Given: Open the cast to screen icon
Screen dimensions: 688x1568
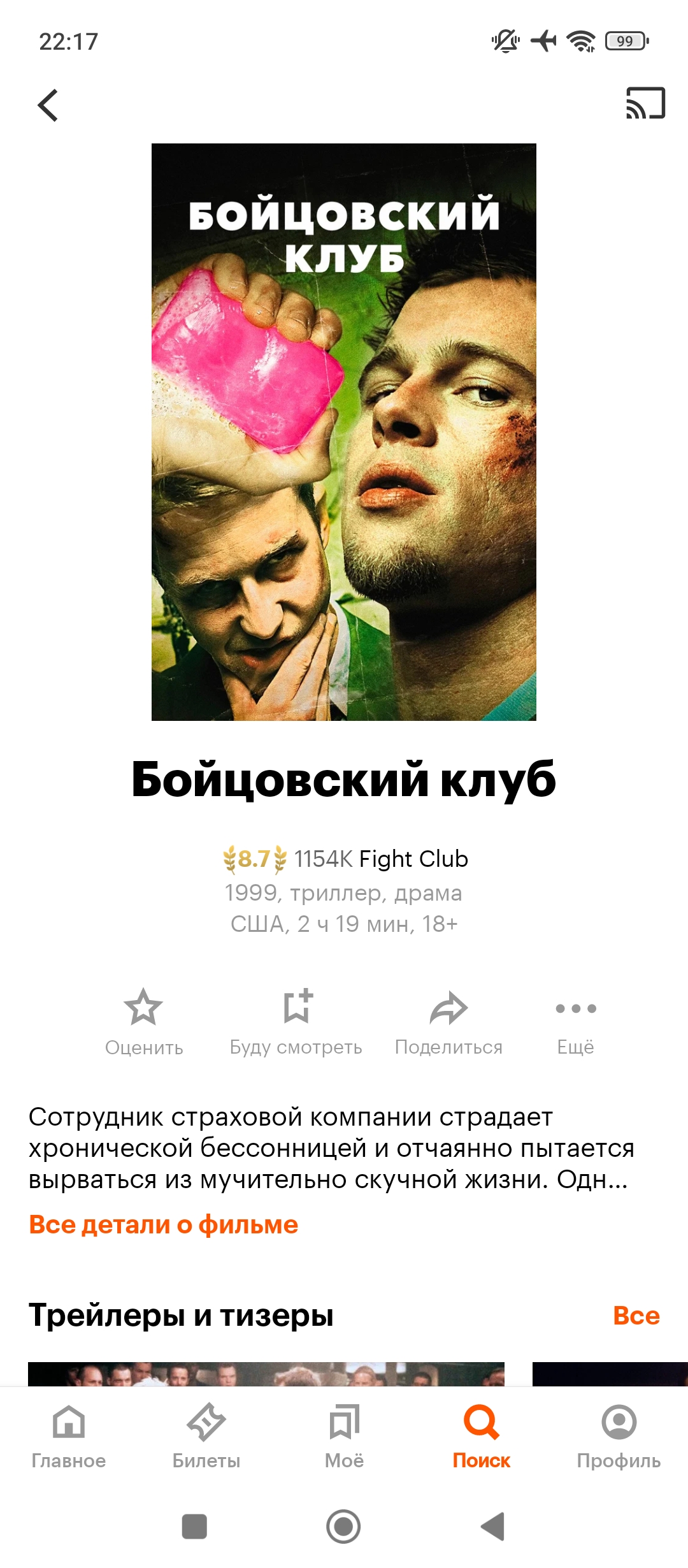Looking at the screenshot, I should (x=645, y=103).
